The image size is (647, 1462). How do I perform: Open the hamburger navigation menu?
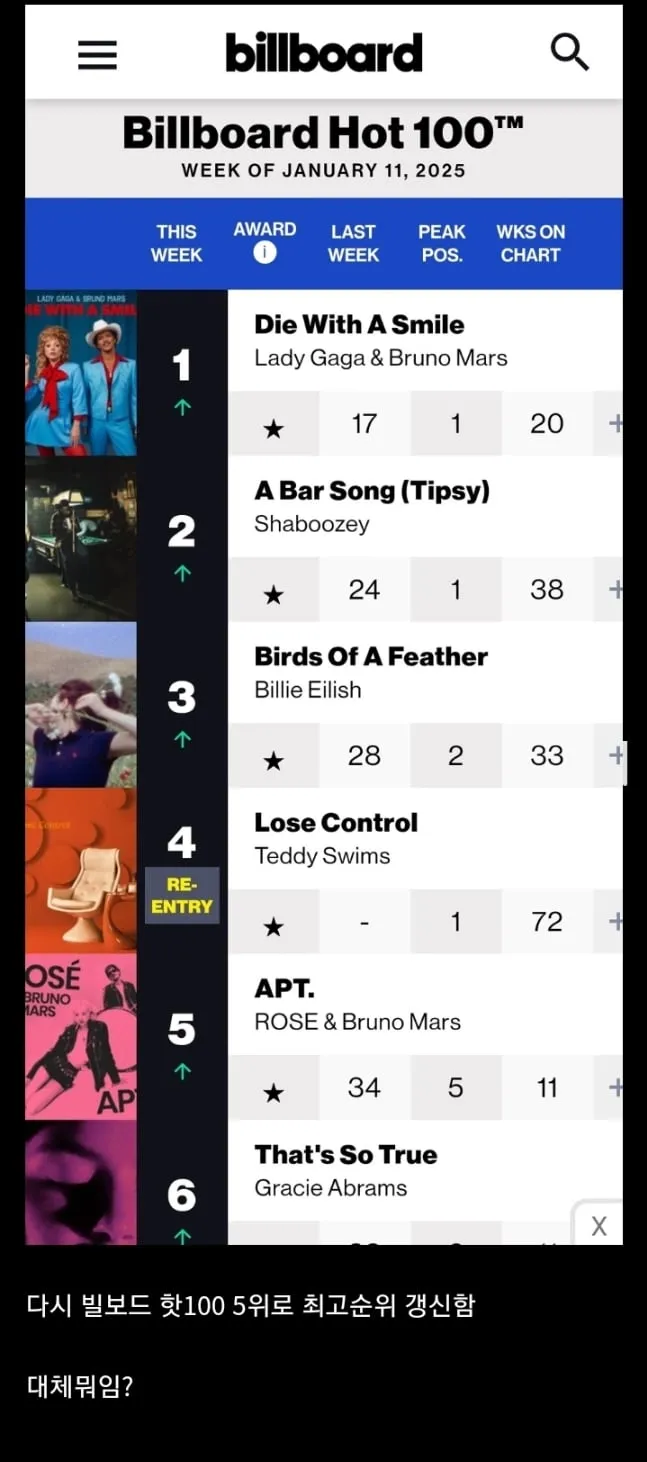(x=97, y=54)
